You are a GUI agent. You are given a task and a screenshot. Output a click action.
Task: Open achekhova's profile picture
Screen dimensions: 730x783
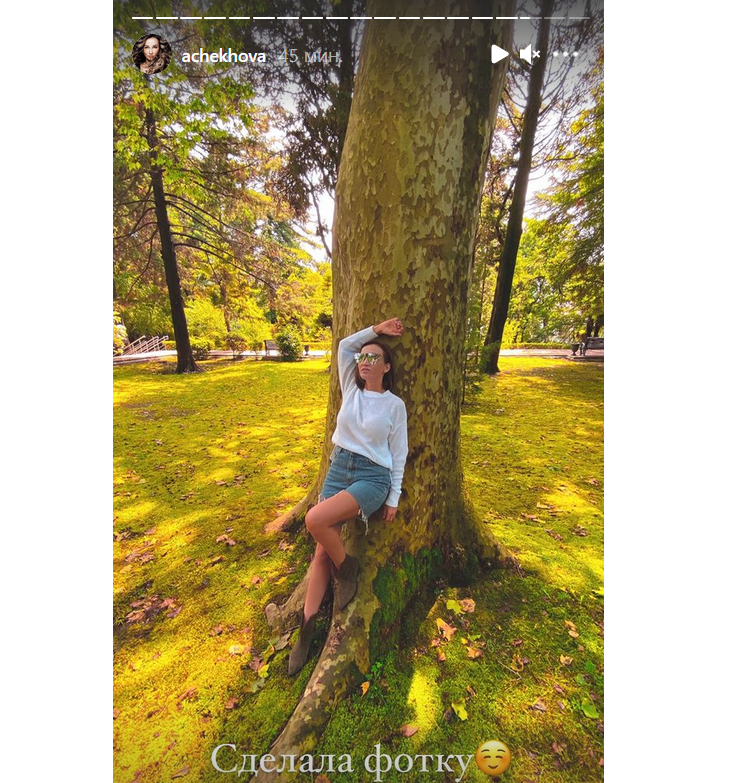pyautogui.click(x=152, y=55)
